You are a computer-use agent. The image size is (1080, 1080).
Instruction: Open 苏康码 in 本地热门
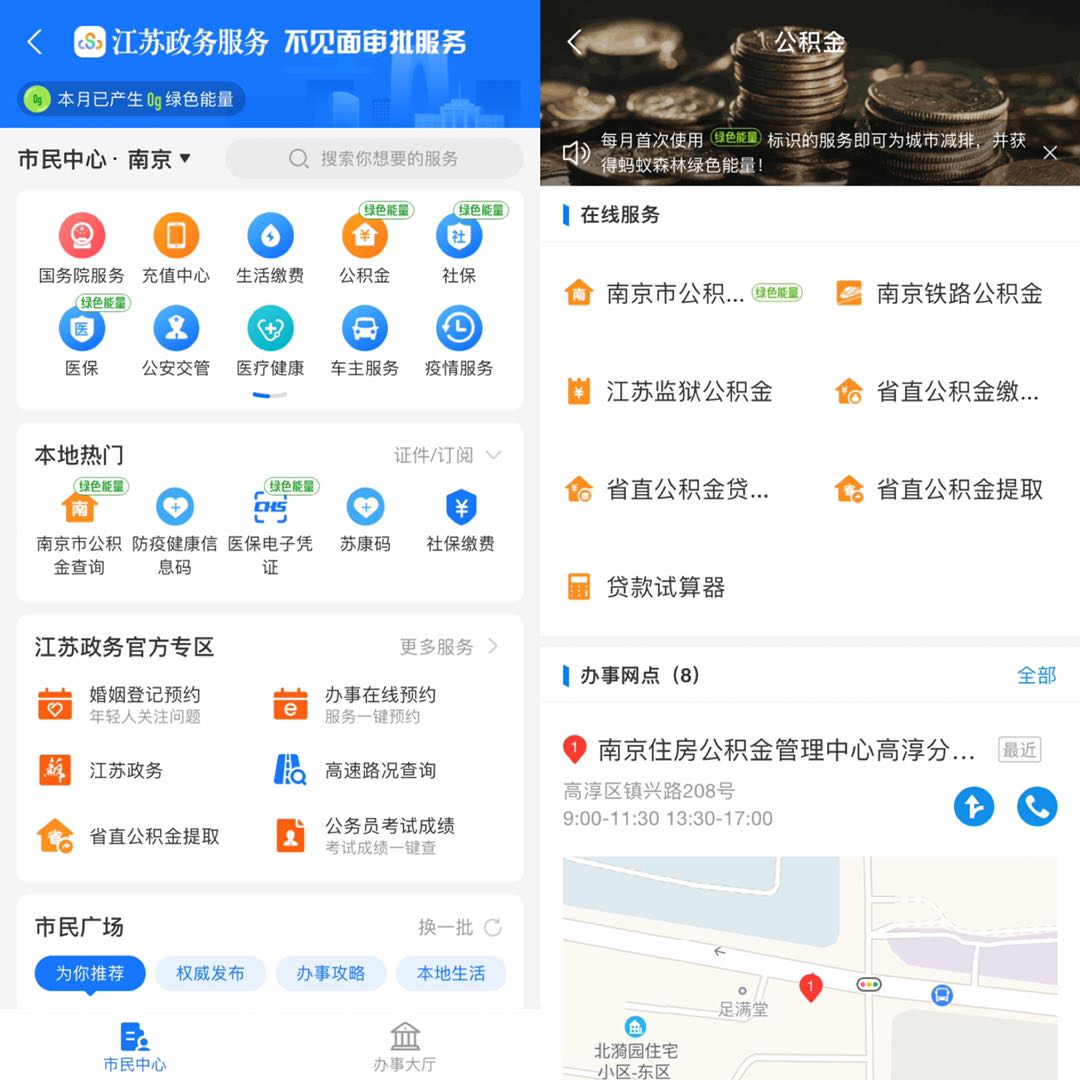365,521
